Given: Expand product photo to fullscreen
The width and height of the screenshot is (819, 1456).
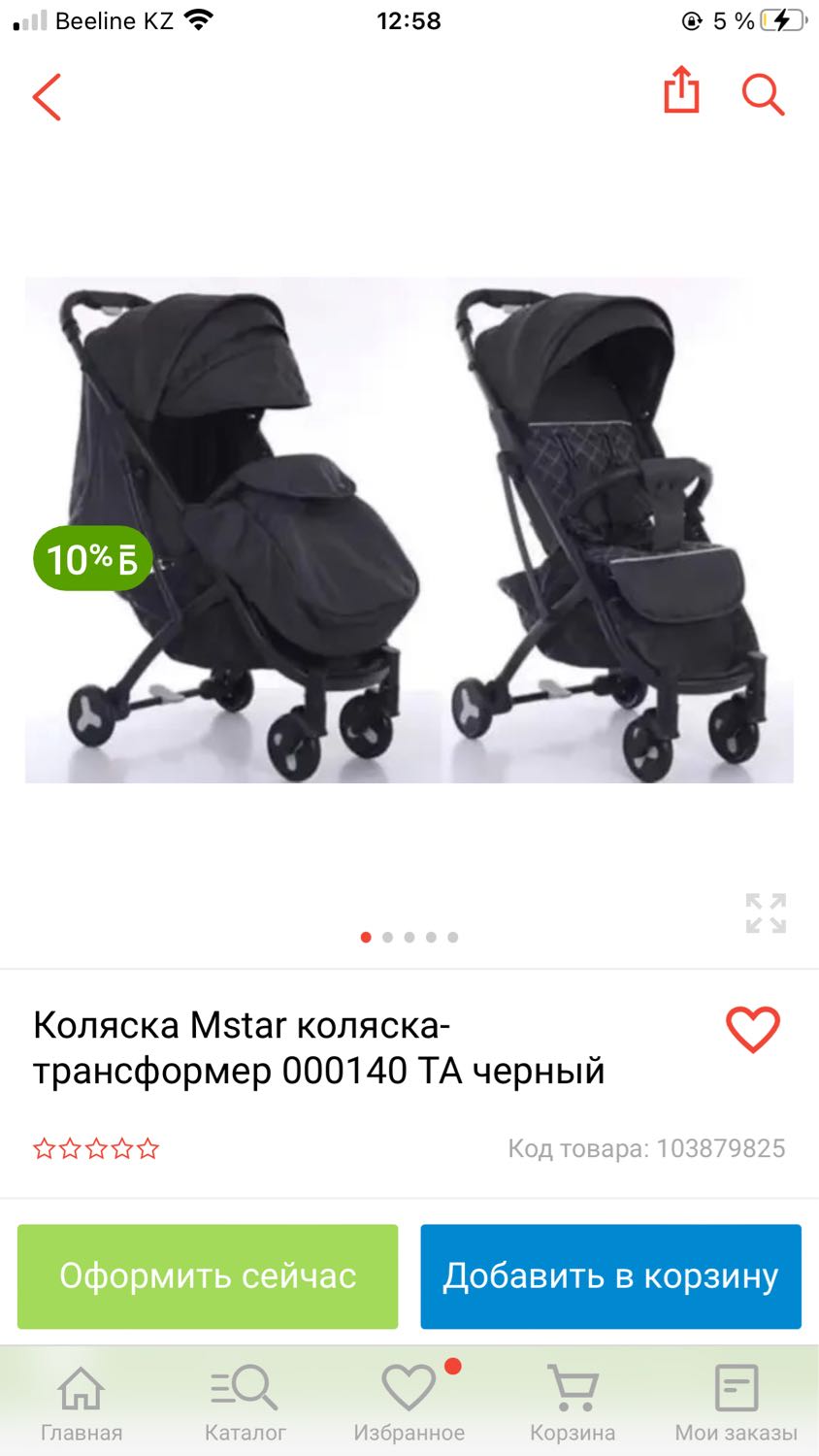Looking at the screenshot, I should tap(766, 913).
